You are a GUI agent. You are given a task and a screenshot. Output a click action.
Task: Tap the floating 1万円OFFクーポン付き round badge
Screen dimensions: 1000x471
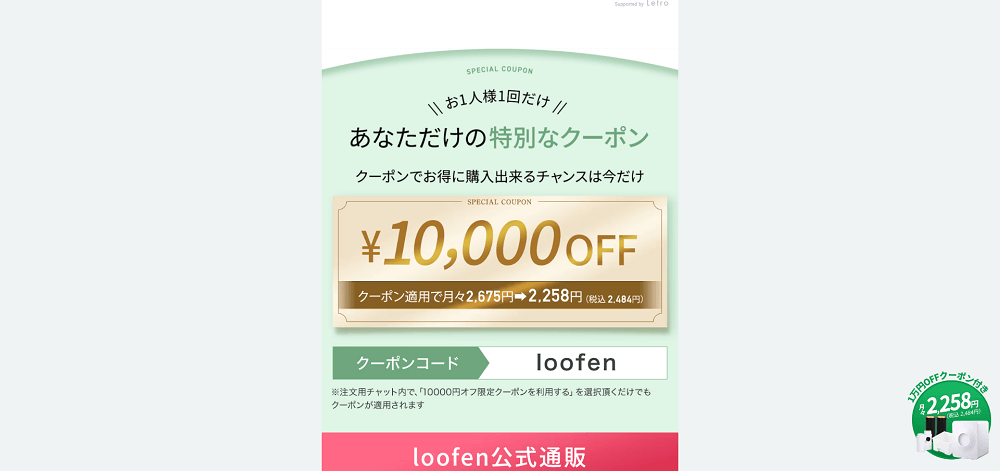[x=950, y=418]
